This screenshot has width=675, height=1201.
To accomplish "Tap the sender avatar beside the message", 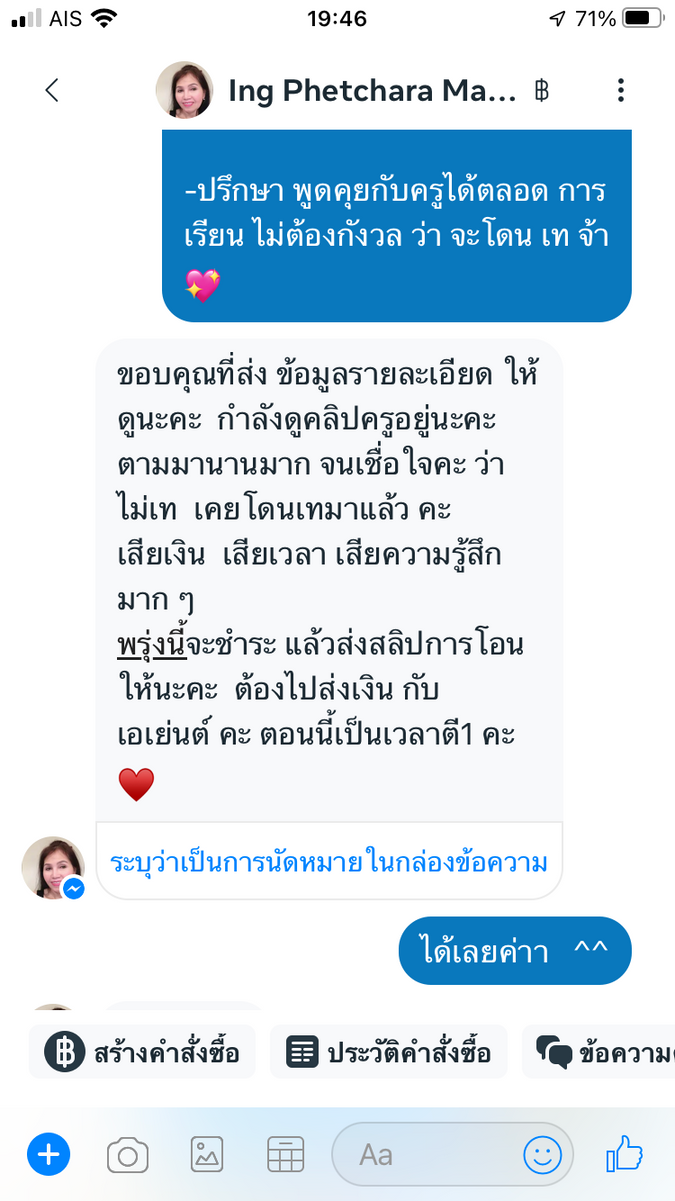I will click(53, 866).
